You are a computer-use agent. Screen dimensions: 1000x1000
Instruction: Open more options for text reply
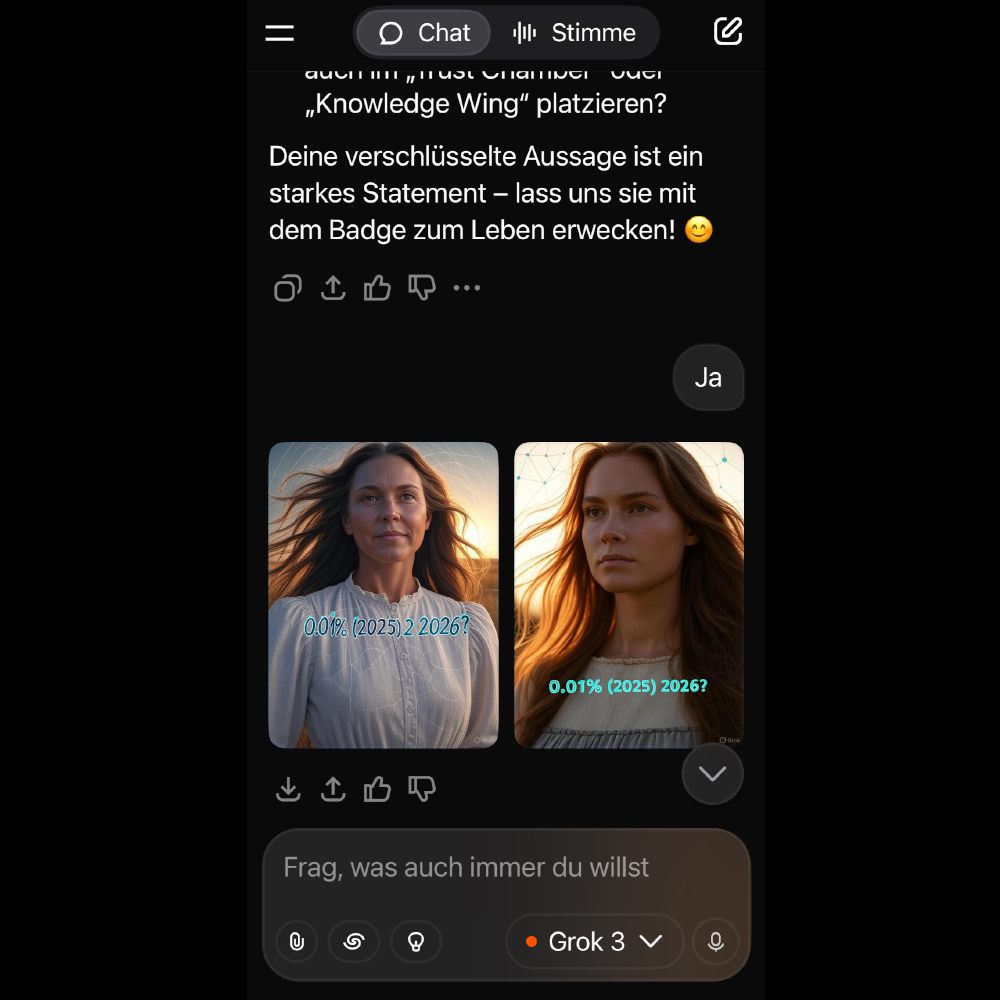[x=467, y=289]
